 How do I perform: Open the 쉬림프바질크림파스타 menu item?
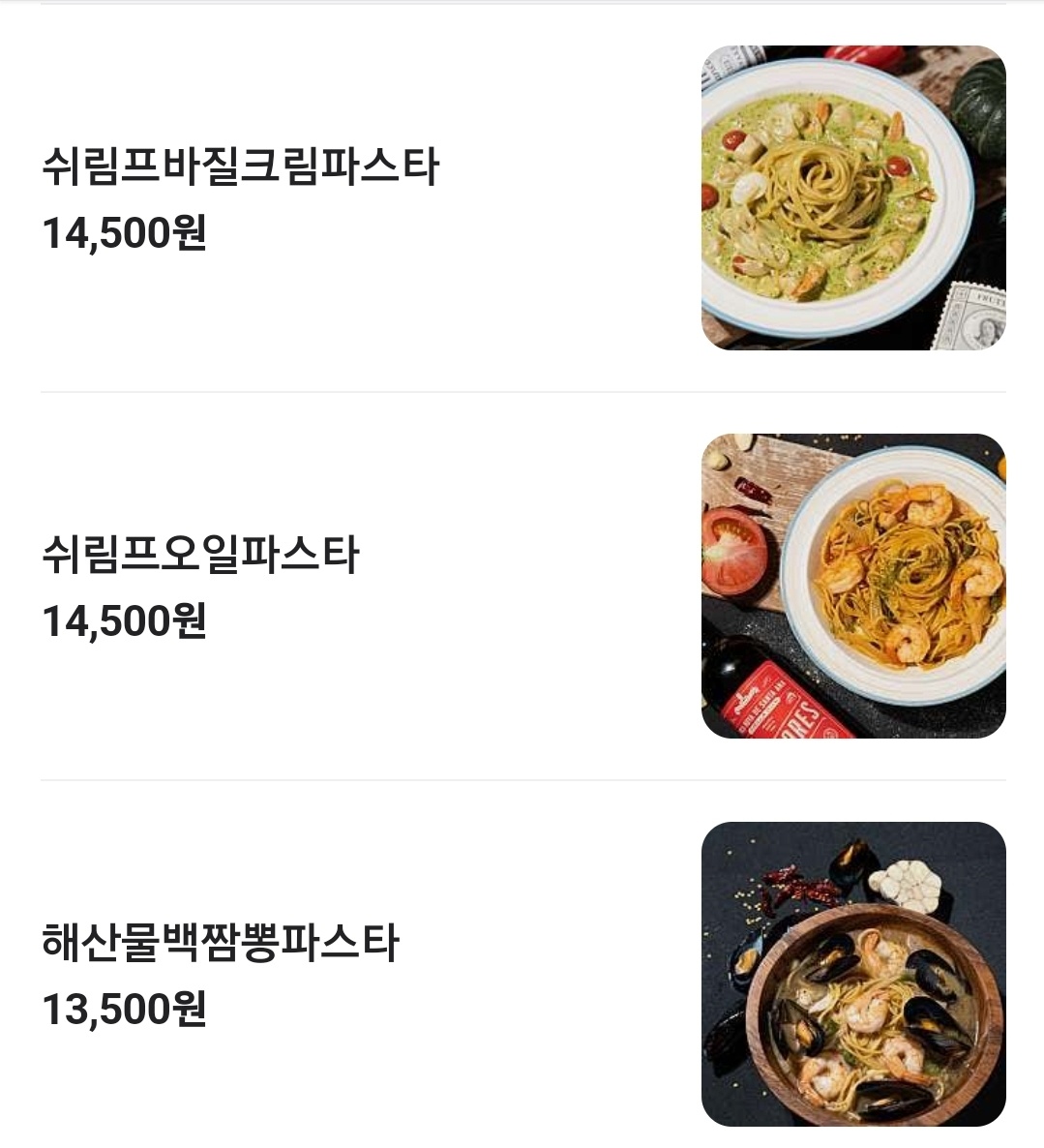pyautogui.click(x=241, y=166)
